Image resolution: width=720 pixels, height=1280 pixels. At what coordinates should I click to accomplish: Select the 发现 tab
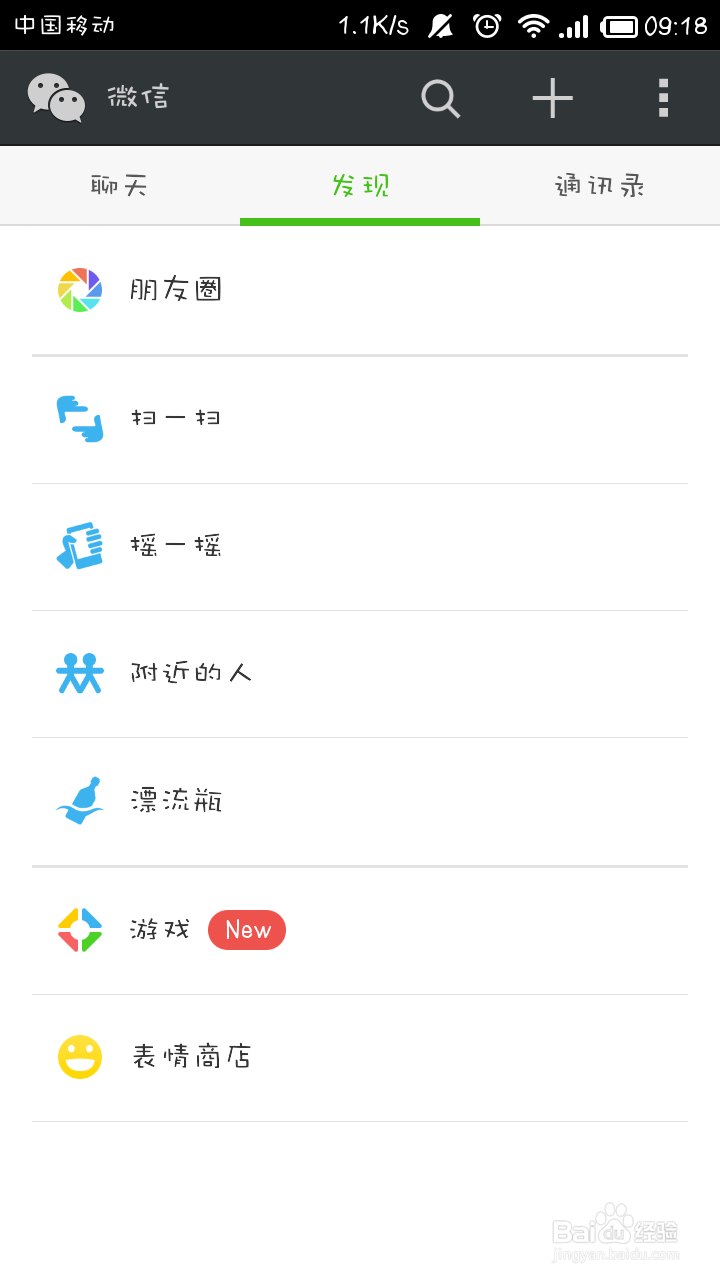360,186
